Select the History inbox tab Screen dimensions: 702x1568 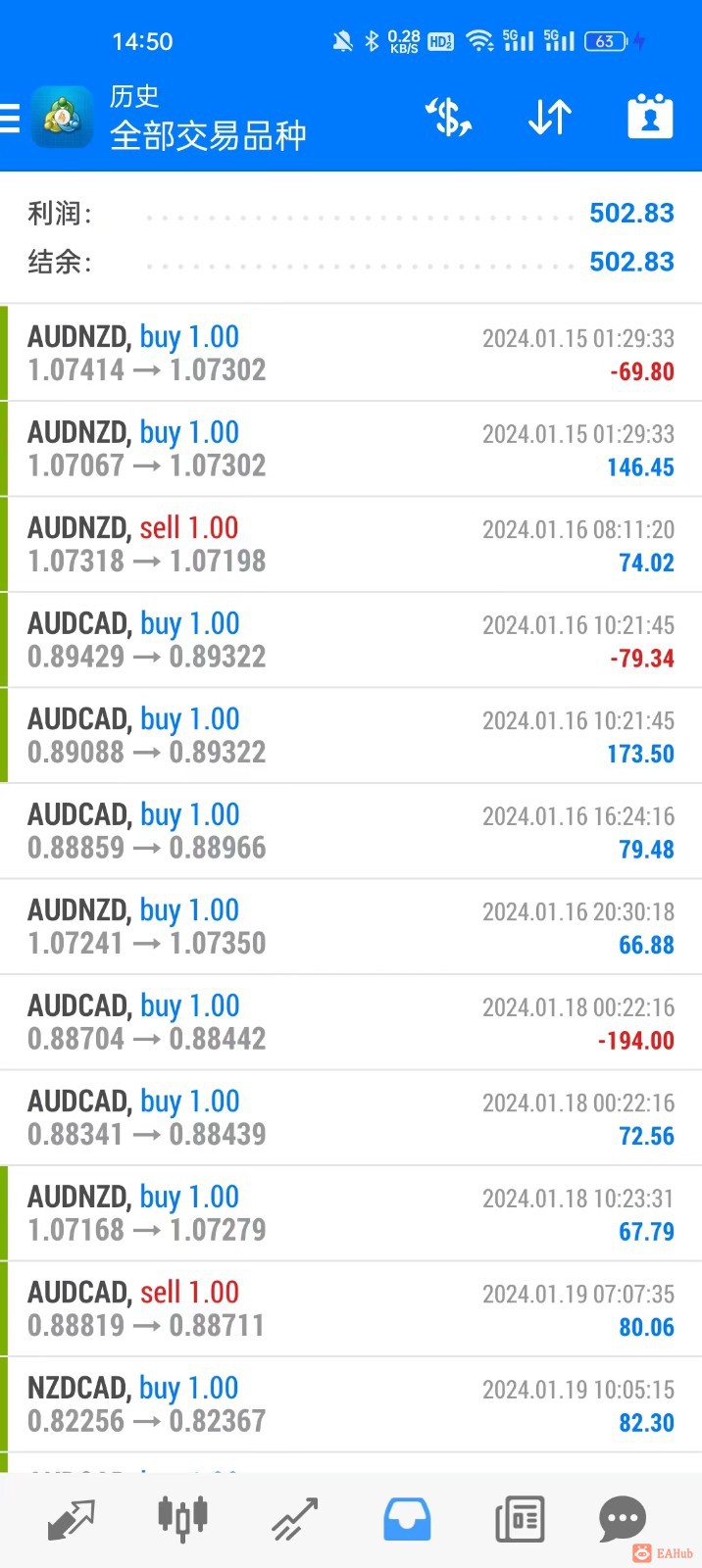pyautogui.click(x=406, y=1519)
